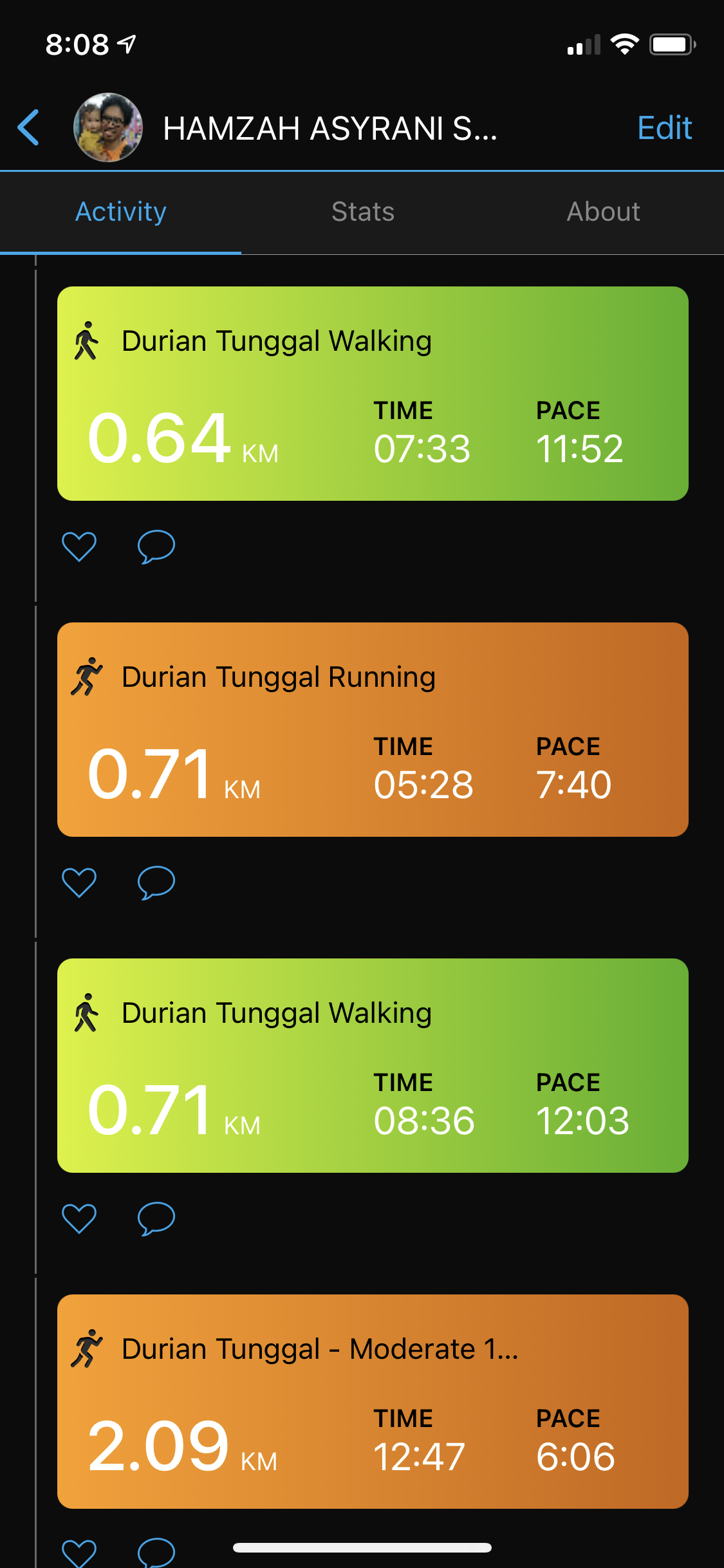This screenshot has height=1568, width=724.
Task: Switch to the About tab
Action: click(603, 212)
